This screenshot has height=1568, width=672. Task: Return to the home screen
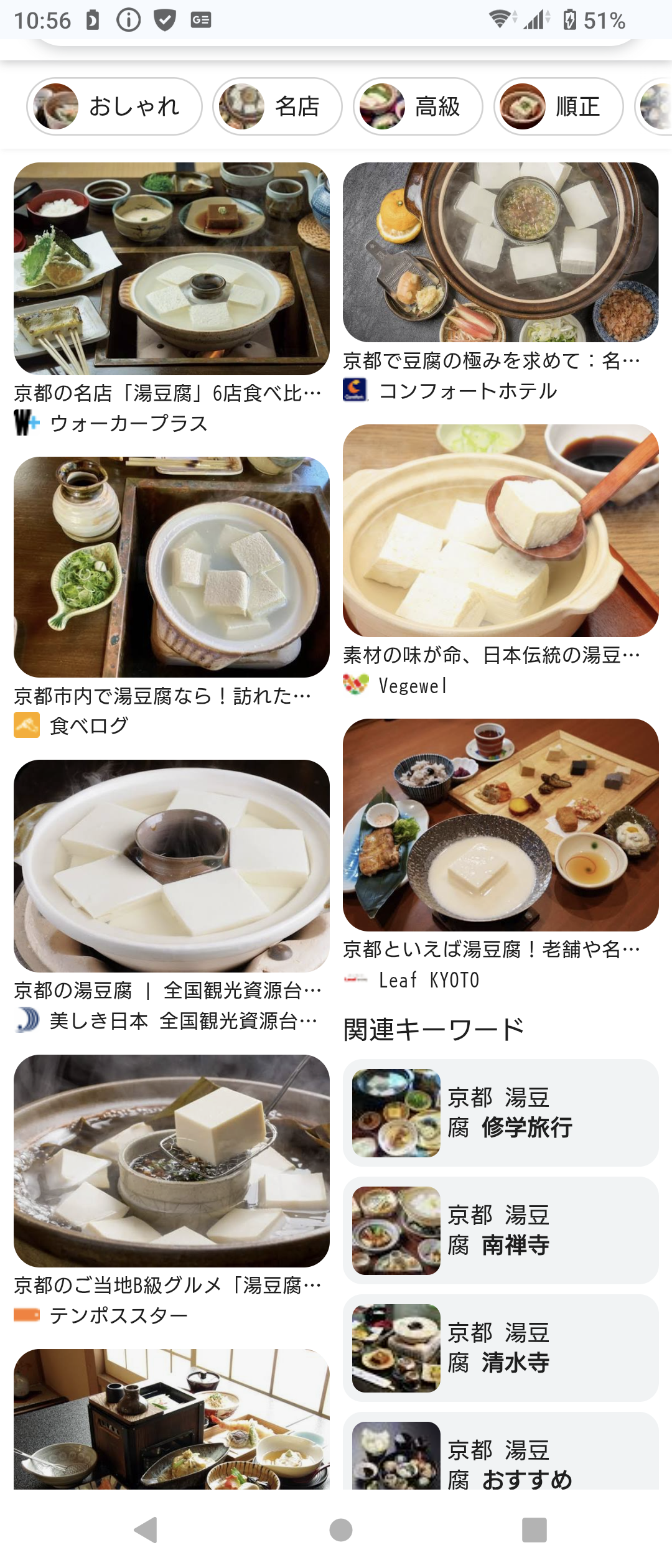coord(340,1530)
